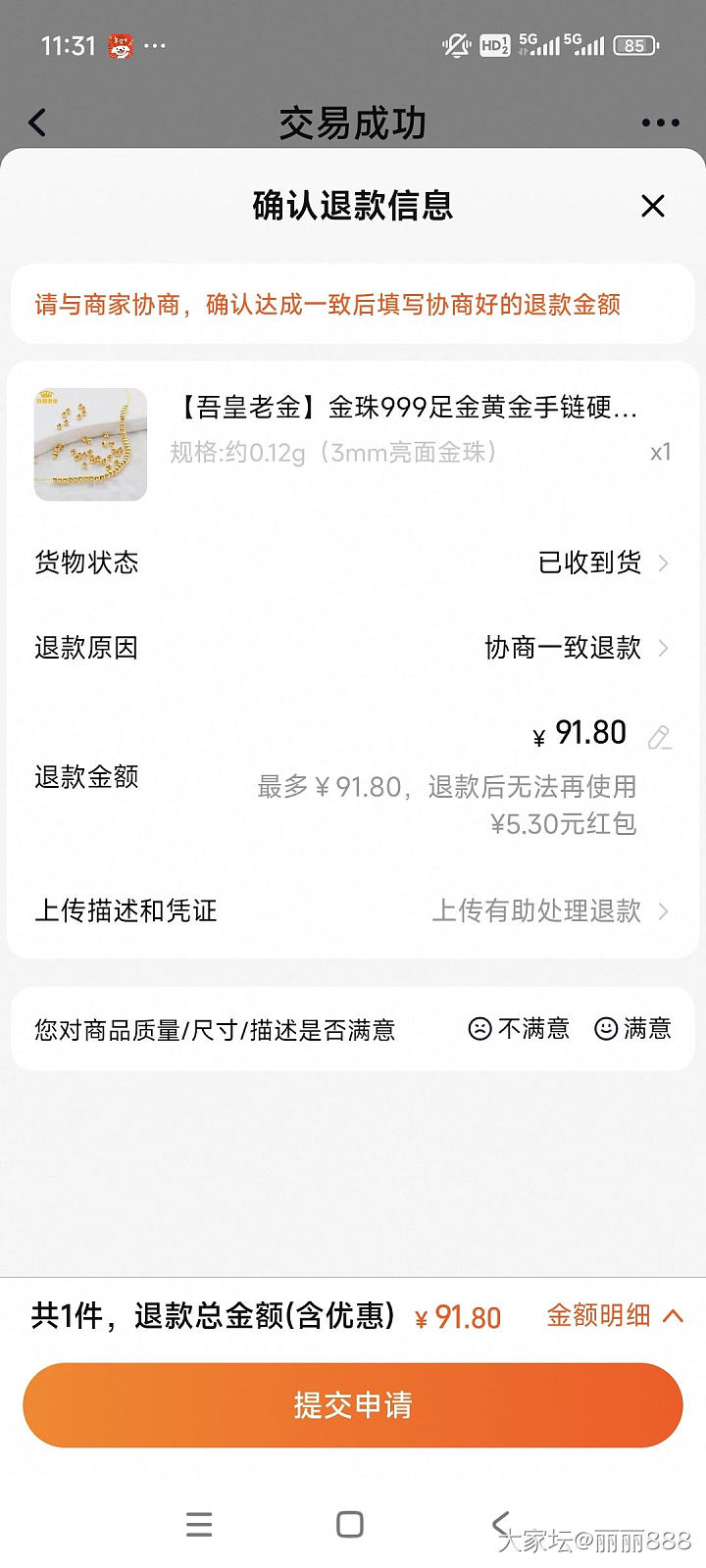Image resolution: width=706 pixels, height=1568 pixels.
Task: Choose a different 退款原因
Action: point(576,648)
